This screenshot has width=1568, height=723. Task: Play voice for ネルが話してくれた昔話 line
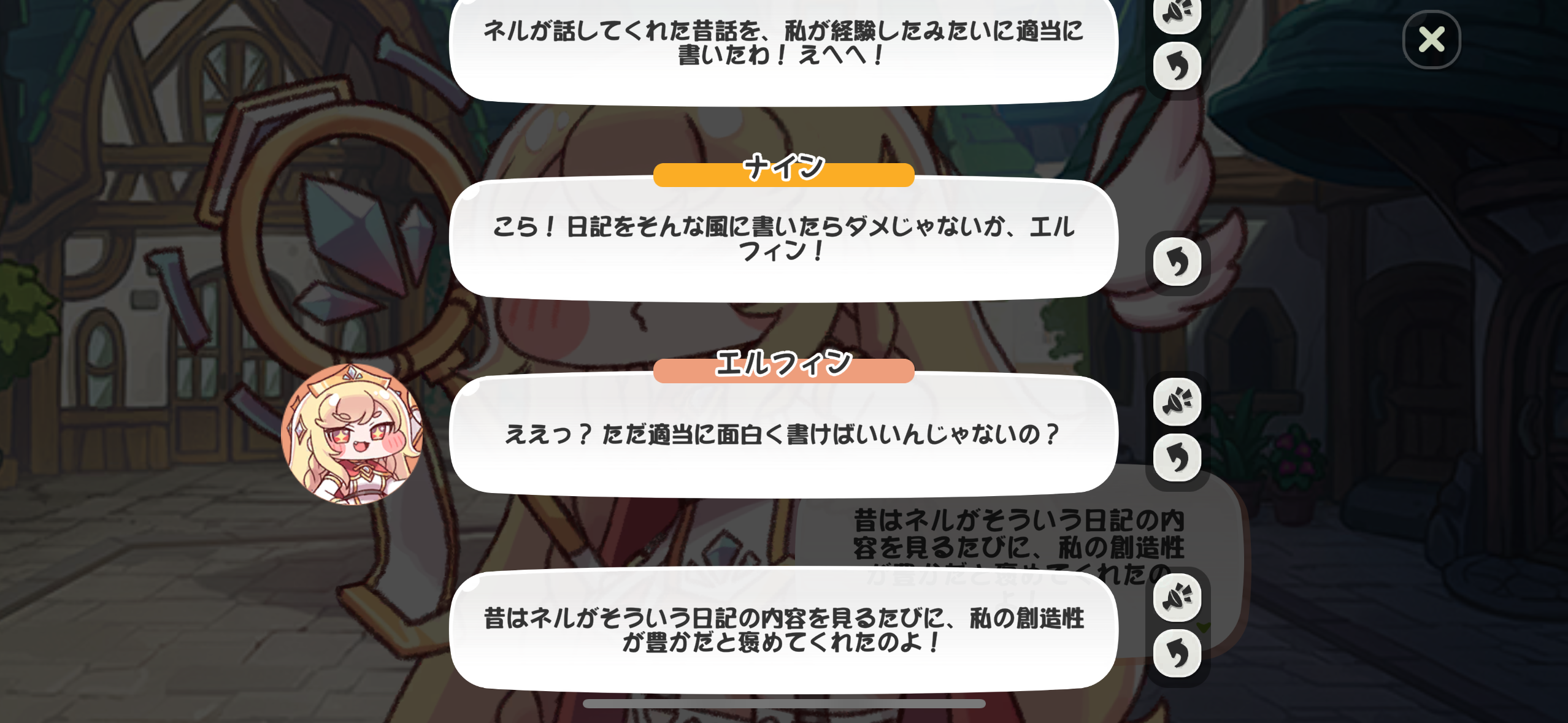click(x=1177, y=12)
